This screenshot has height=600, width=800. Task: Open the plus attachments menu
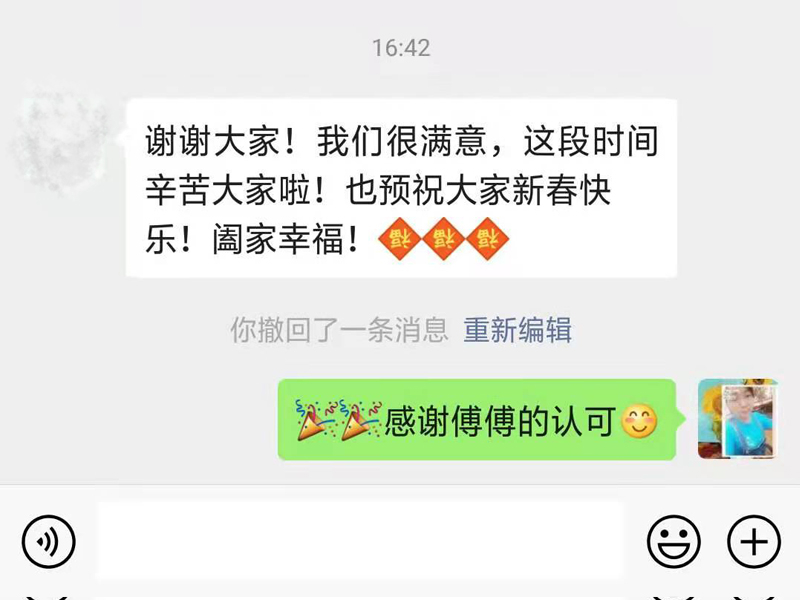753,541
